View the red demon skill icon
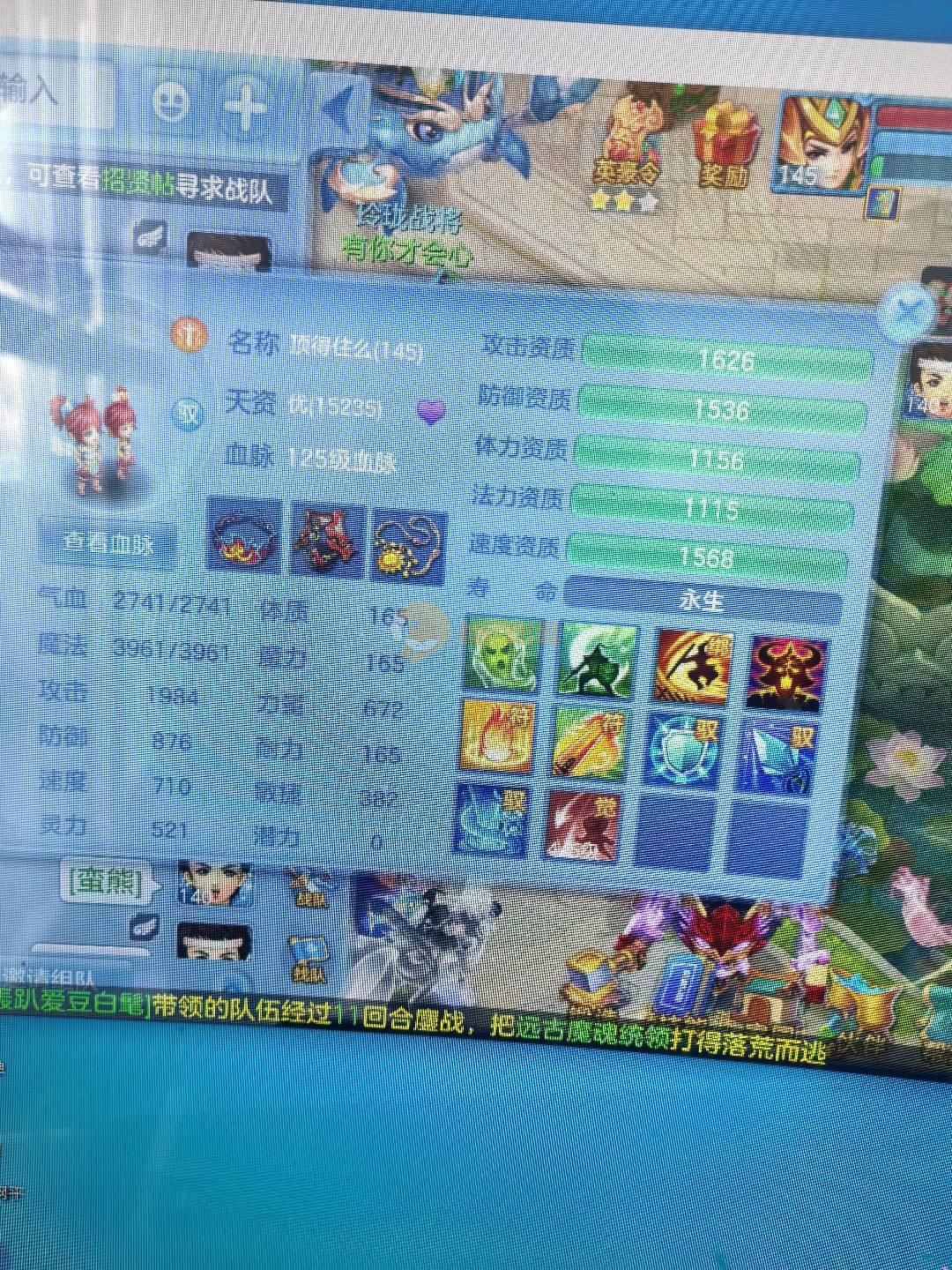The width and height of the screenshot is (952, 1270). coord(786,675)
